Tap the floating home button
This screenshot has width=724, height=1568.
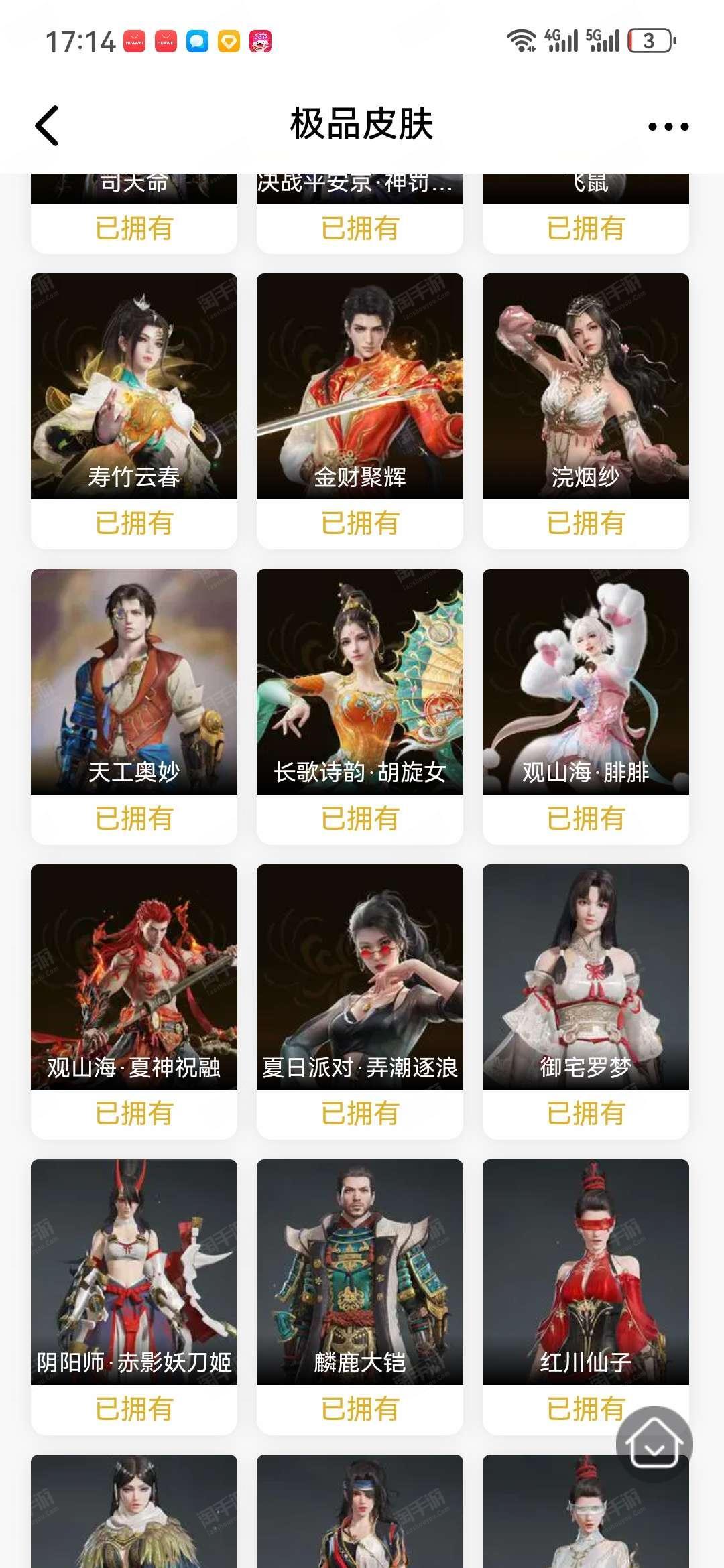tap(654, 1443)
